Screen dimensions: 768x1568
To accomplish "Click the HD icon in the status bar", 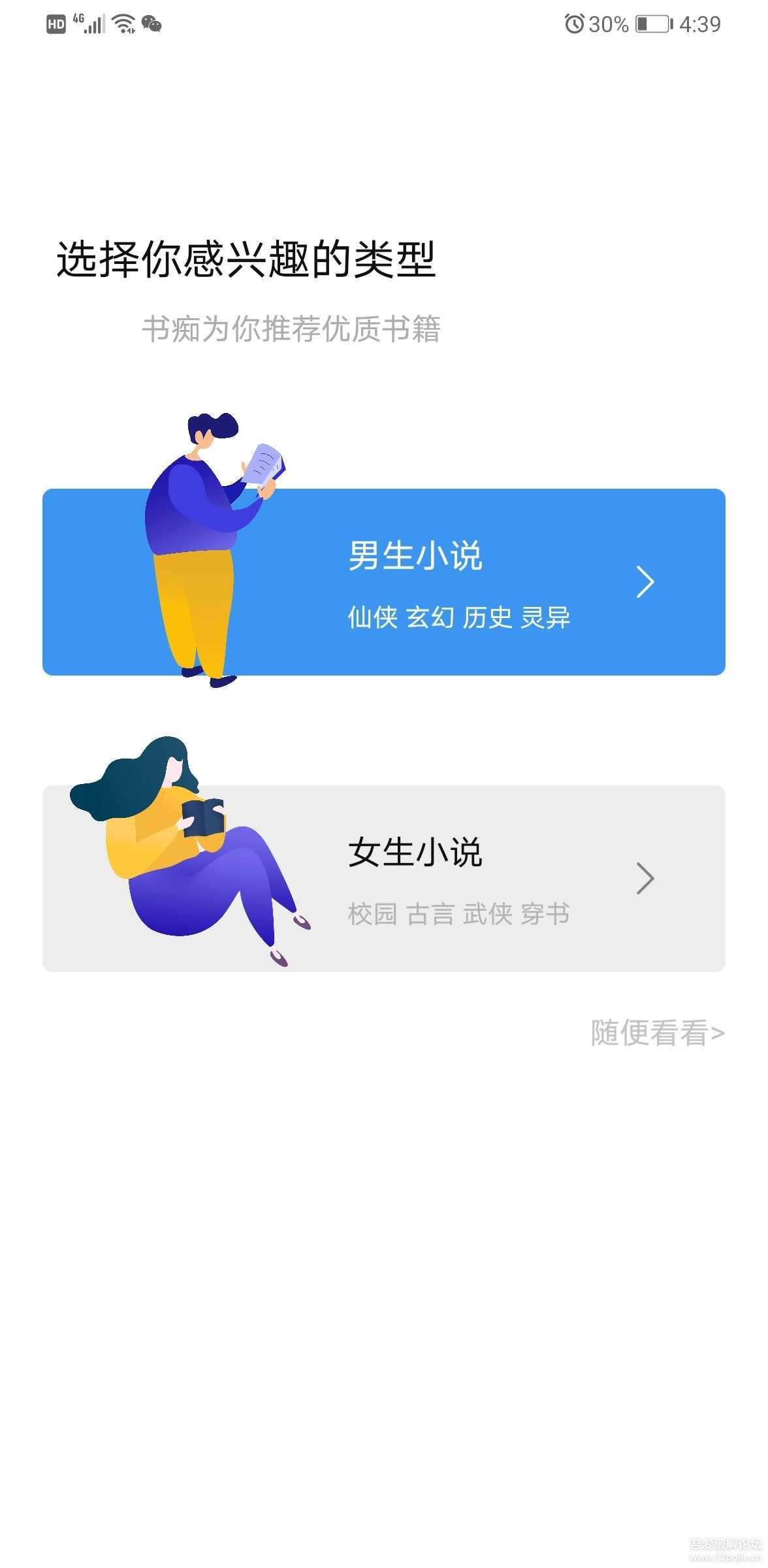I will [55, 26].
